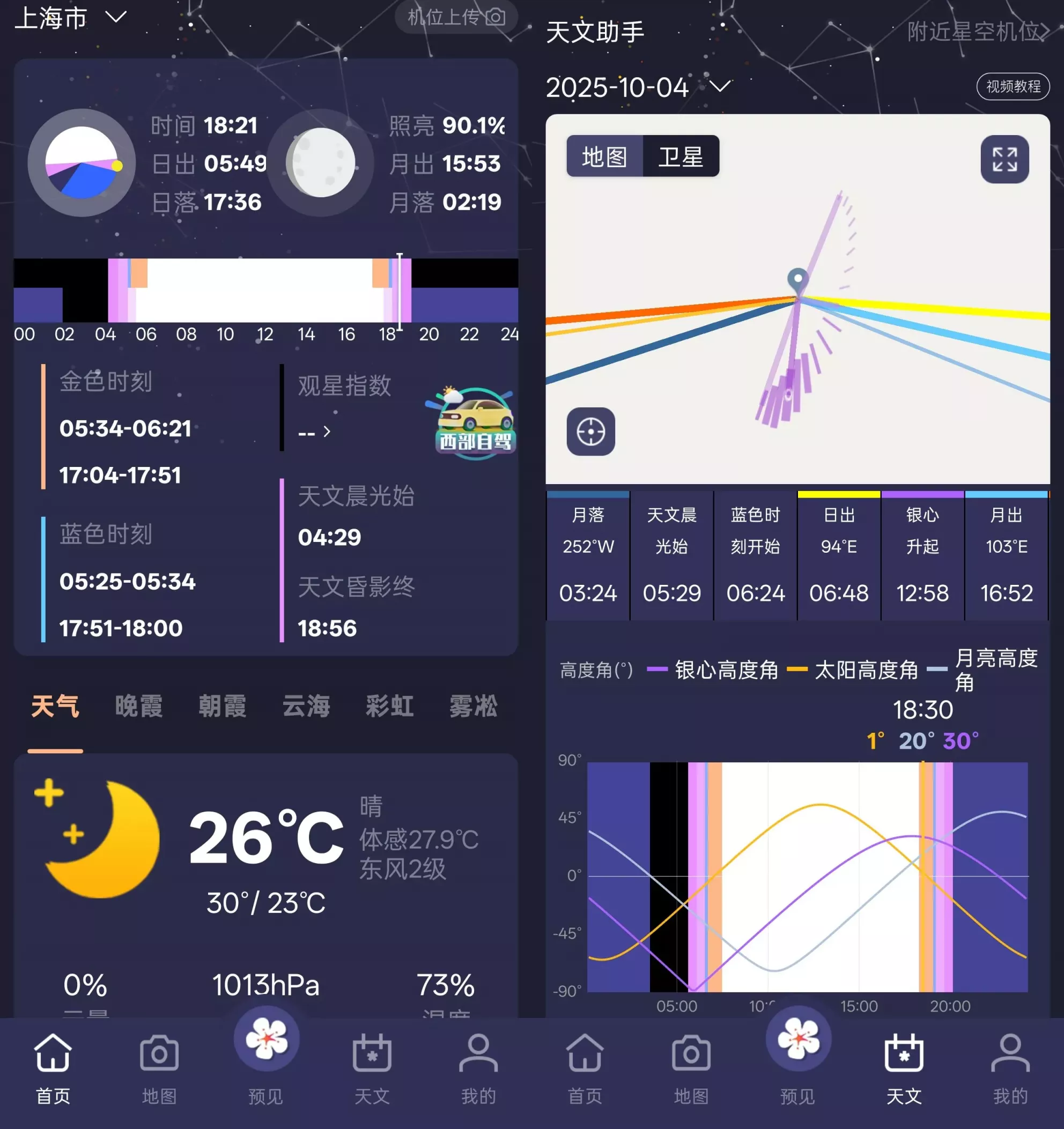This screenshot has height=1129, width=1064.
Task: Select the 地图 map mode
Action: click(604, 157)
